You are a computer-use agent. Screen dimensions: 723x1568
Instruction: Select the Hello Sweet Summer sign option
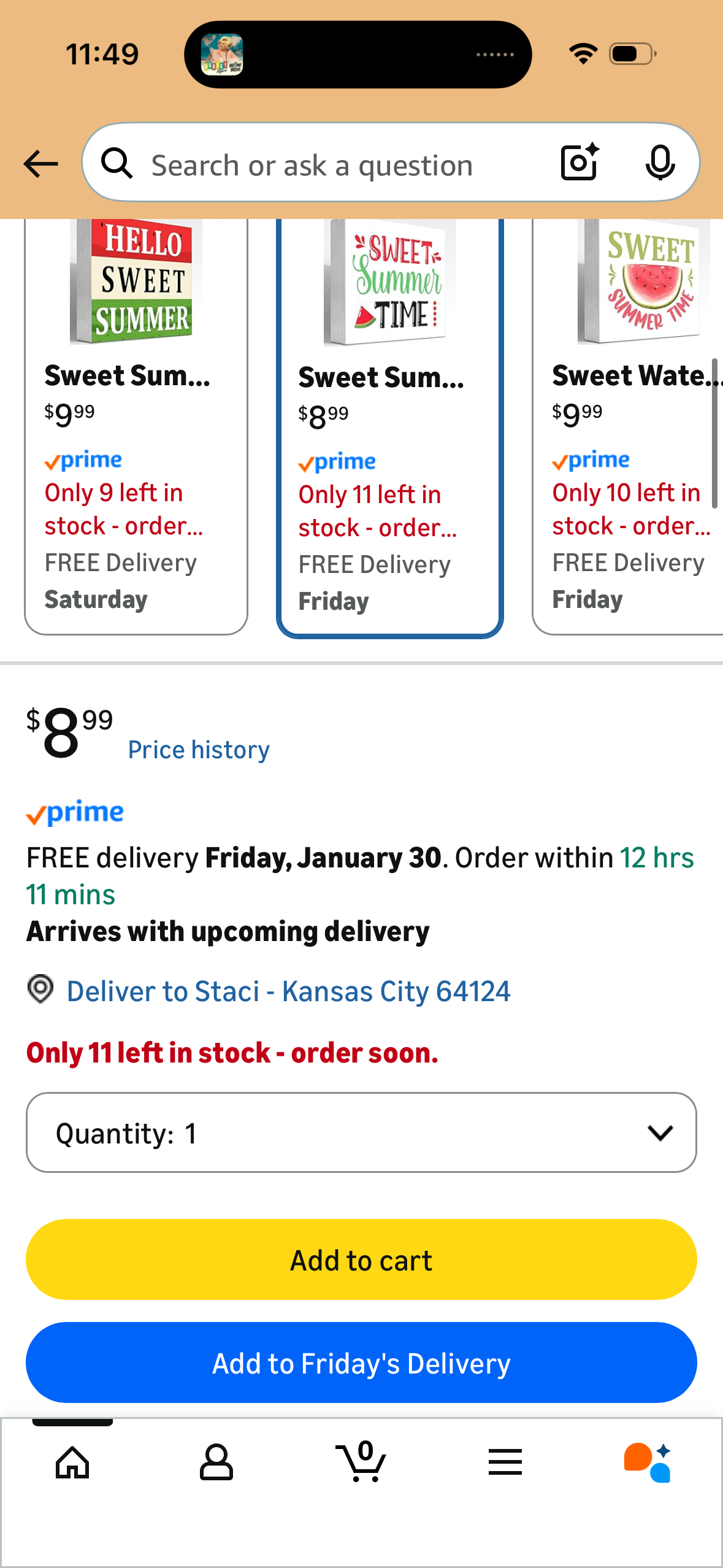136,423
